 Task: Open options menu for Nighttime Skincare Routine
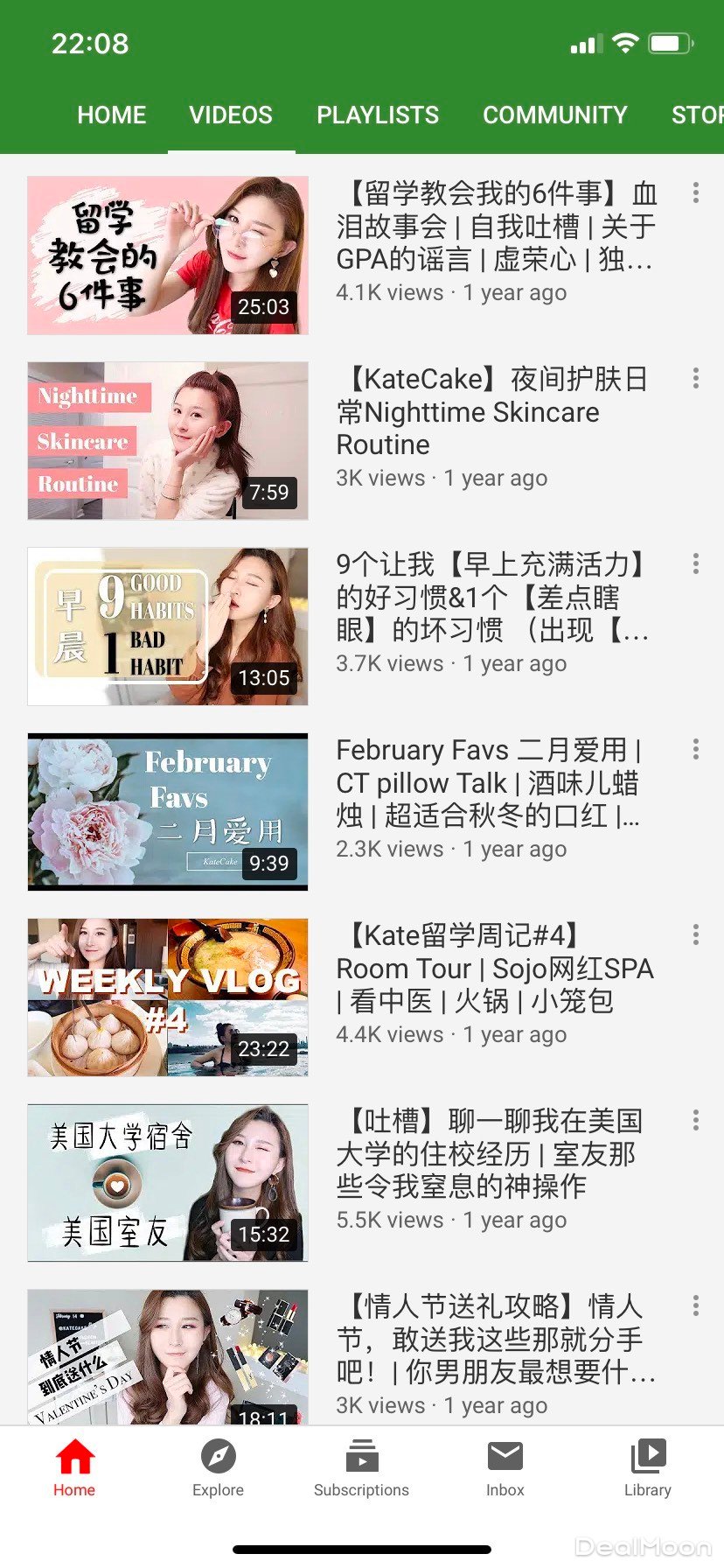(x=696, y=378)
